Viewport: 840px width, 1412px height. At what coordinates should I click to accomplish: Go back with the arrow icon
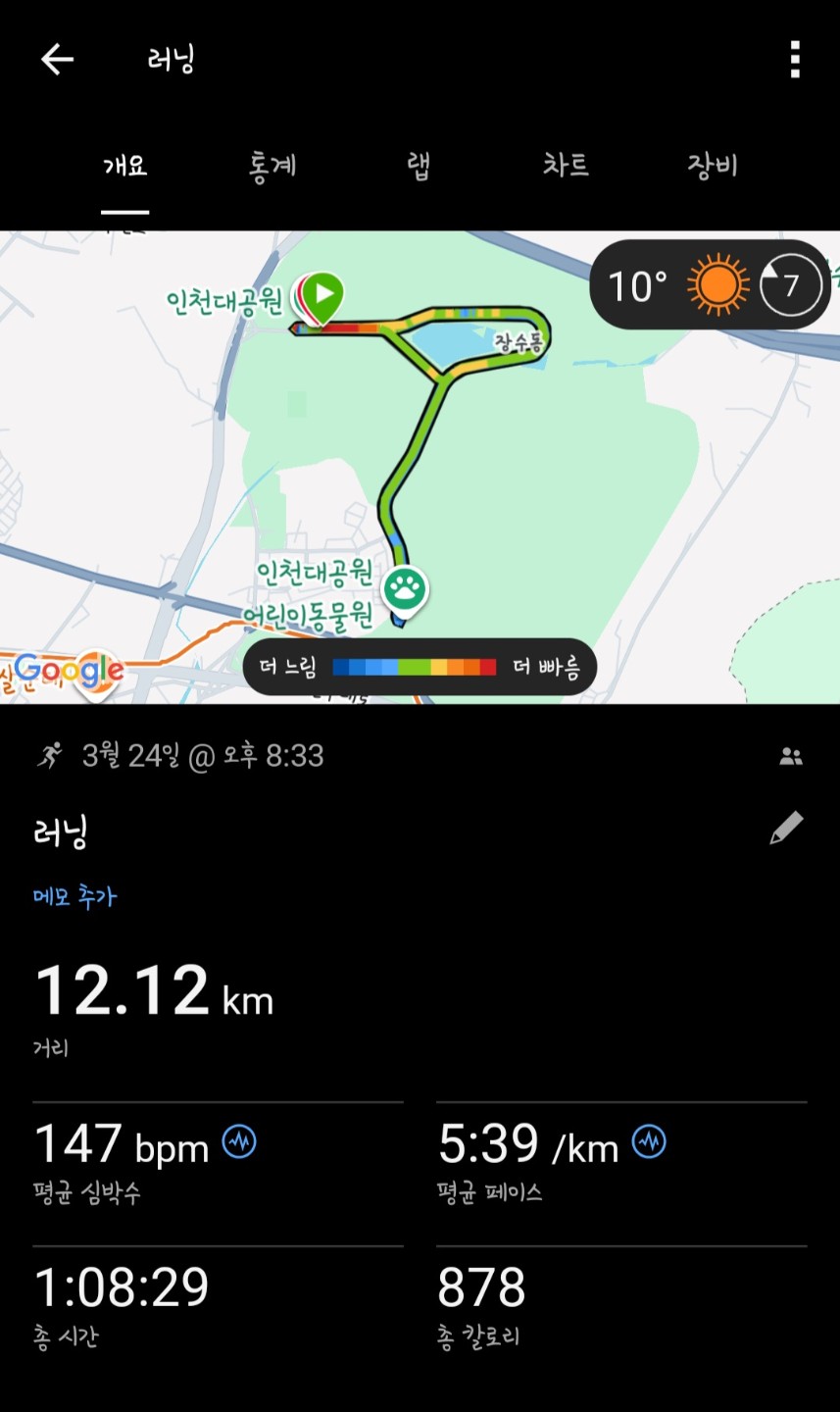(57, 60)
